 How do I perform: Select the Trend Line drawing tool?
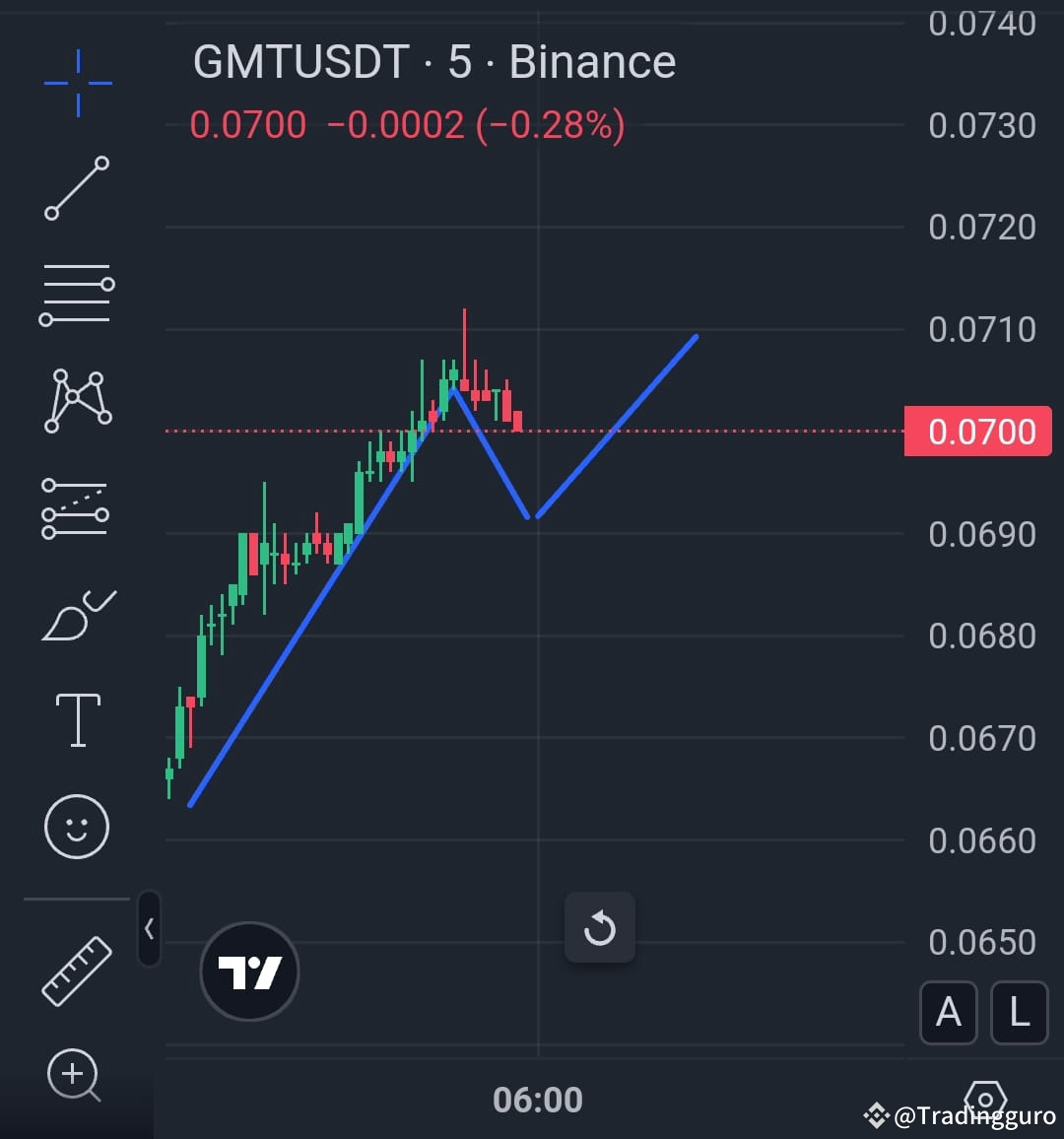point(76,187)
